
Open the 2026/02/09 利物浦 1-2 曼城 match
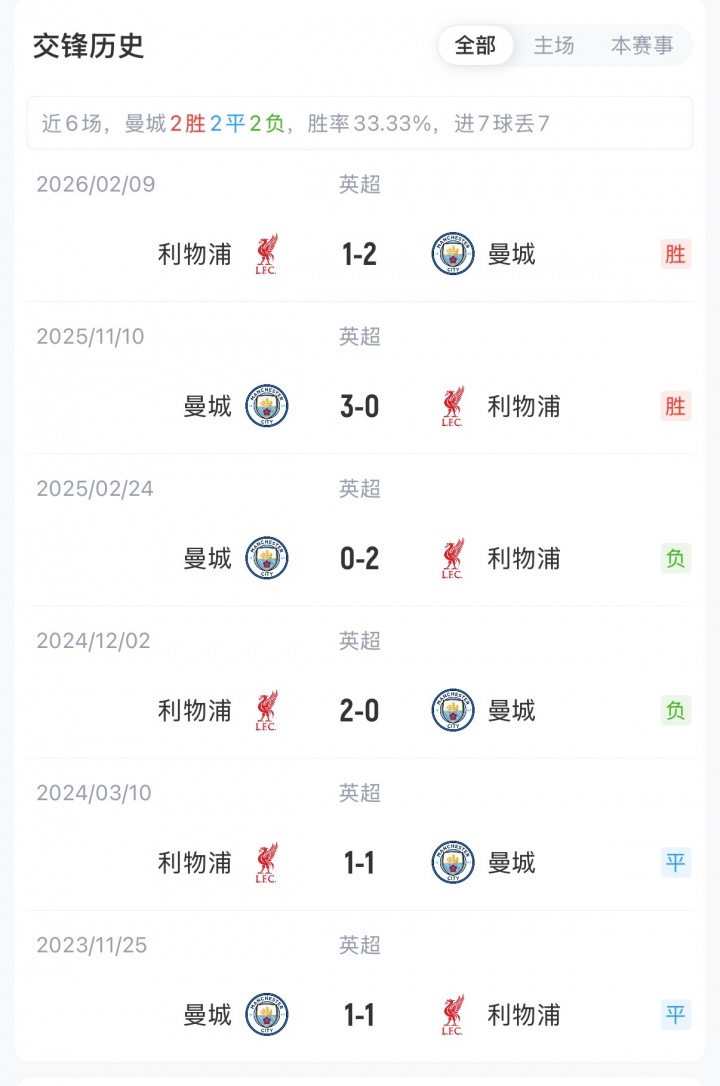(x=359, y=254)
